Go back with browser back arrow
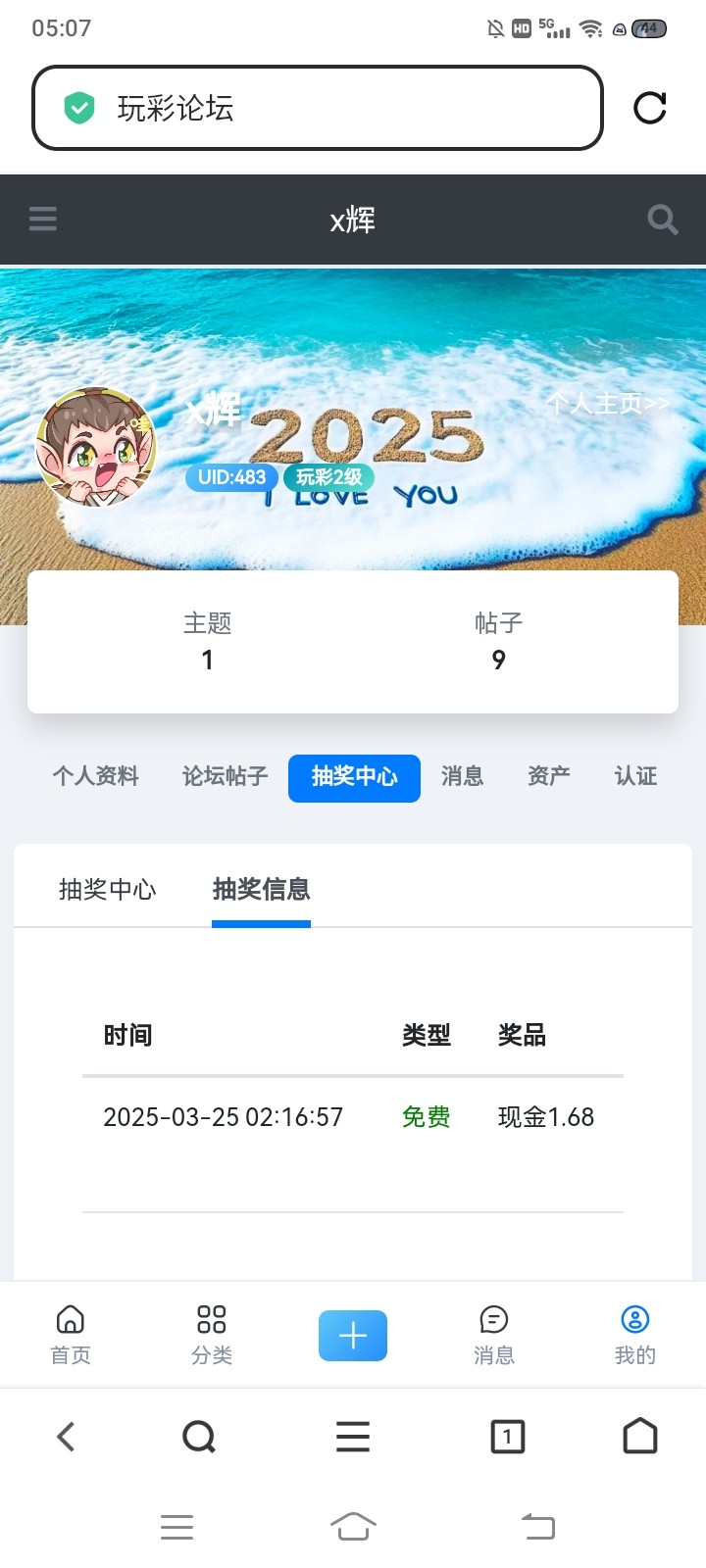 66,1437
